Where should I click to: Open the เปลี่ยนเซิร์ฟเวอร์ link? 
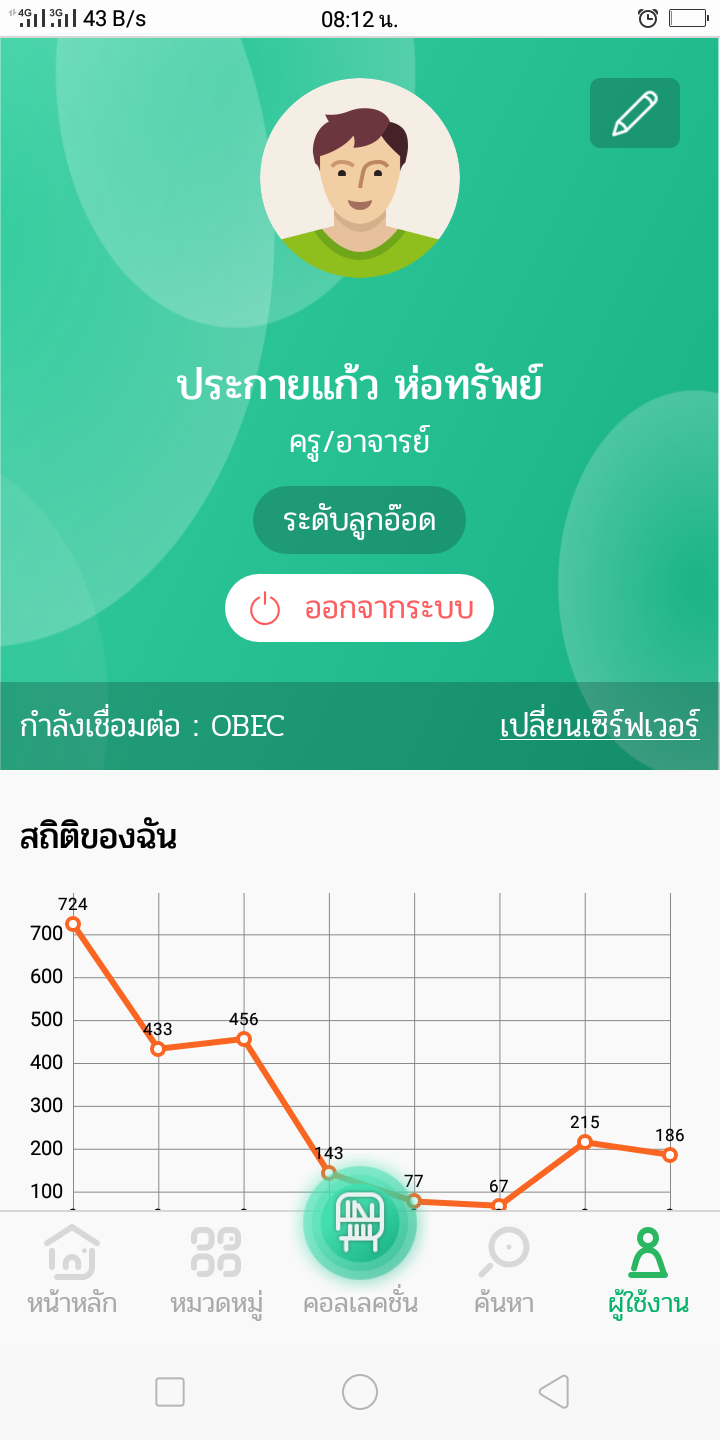tap(600, 725)
